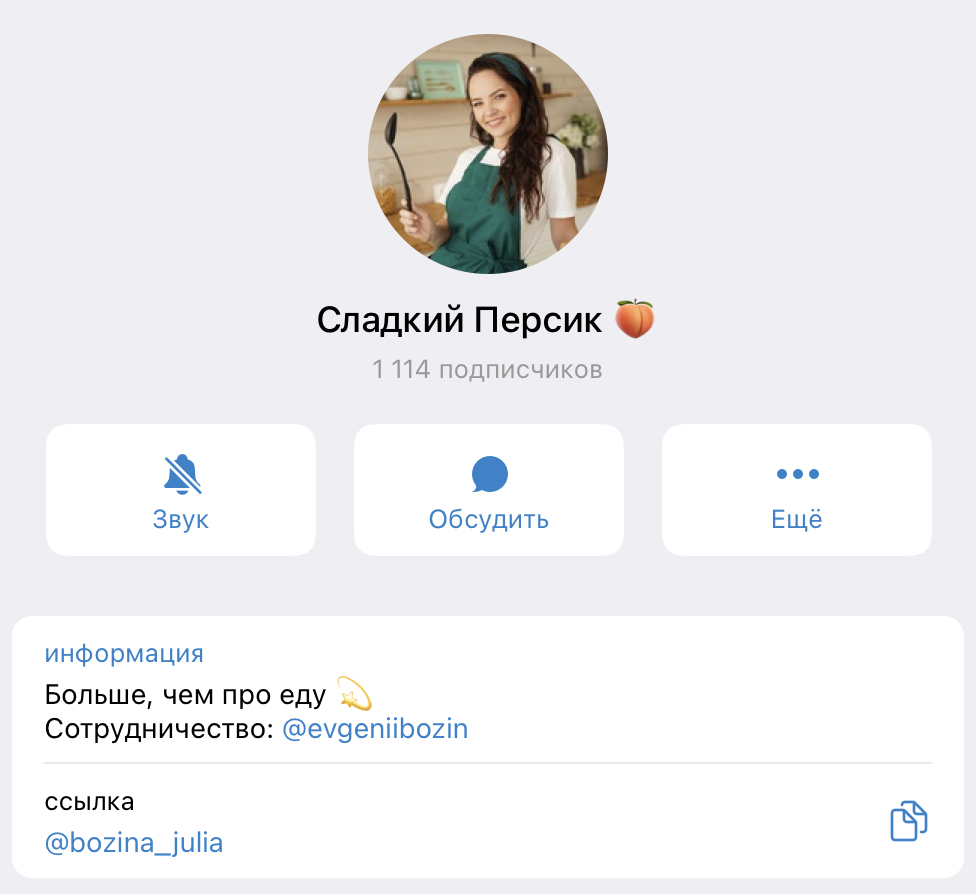Tap the @bozina_julia channel link
Screen dimensions: 976x894
point(134,843)
